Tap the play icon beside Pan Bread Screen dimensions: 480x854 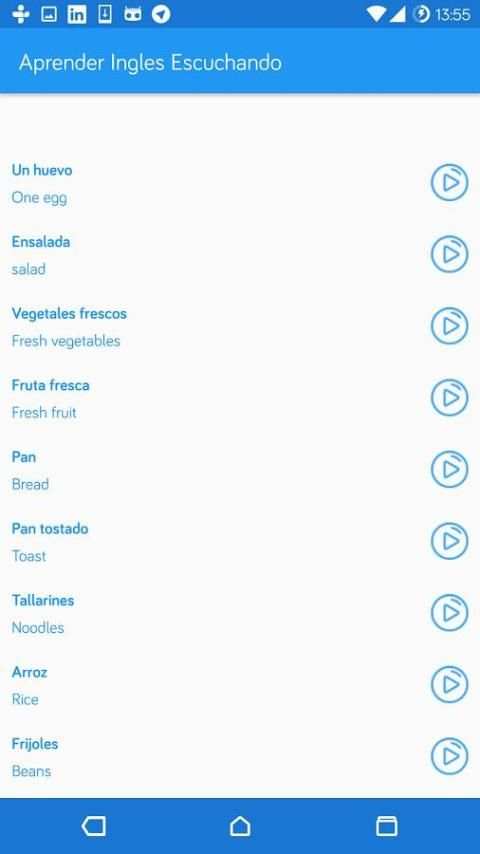[449, 469]
